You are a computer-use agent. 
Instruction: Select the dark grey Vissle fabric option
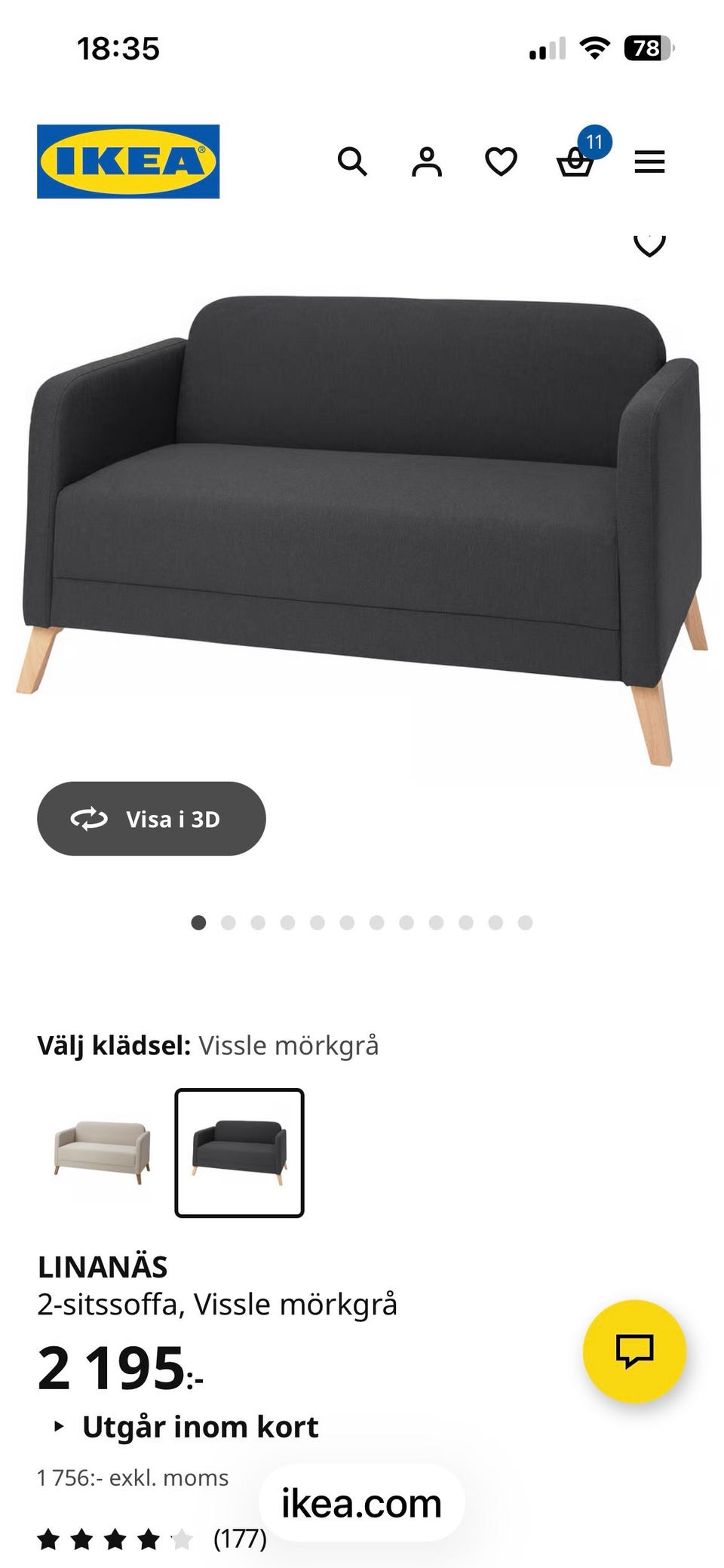(x=239, y=1154)
